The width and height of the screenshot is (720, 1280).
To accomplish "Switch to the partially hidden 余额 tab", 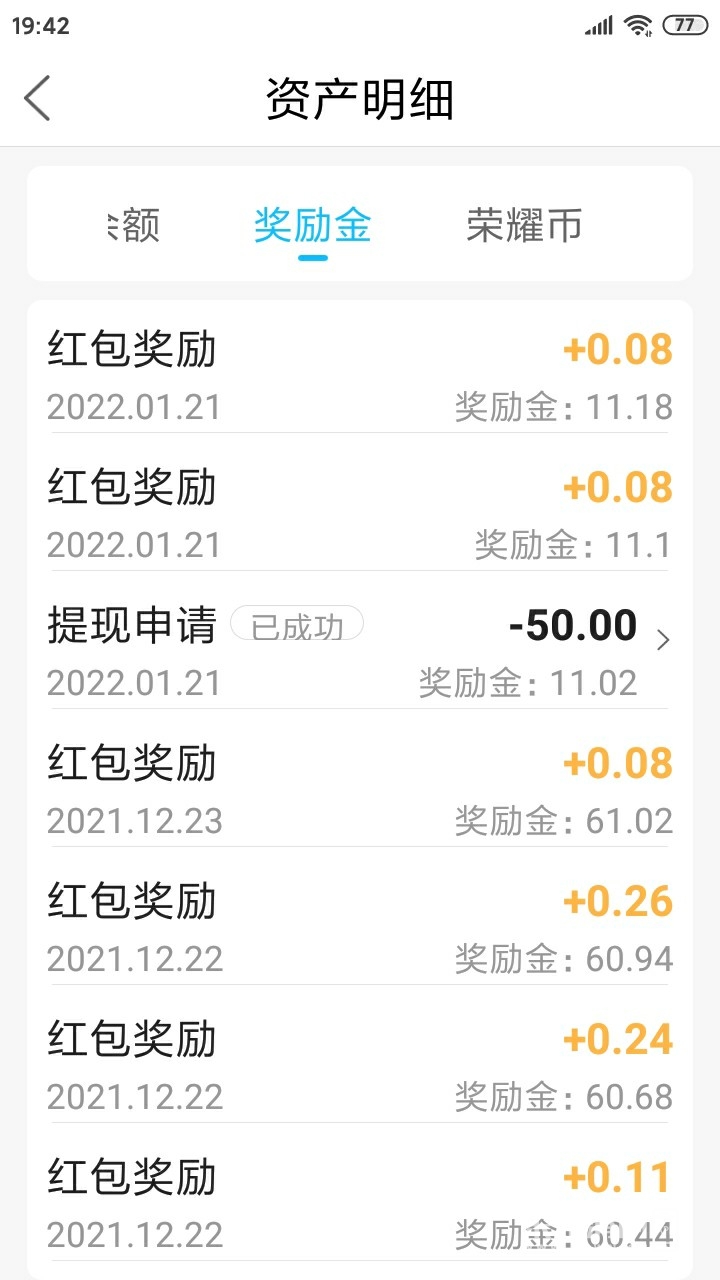I will pos(133,226).
